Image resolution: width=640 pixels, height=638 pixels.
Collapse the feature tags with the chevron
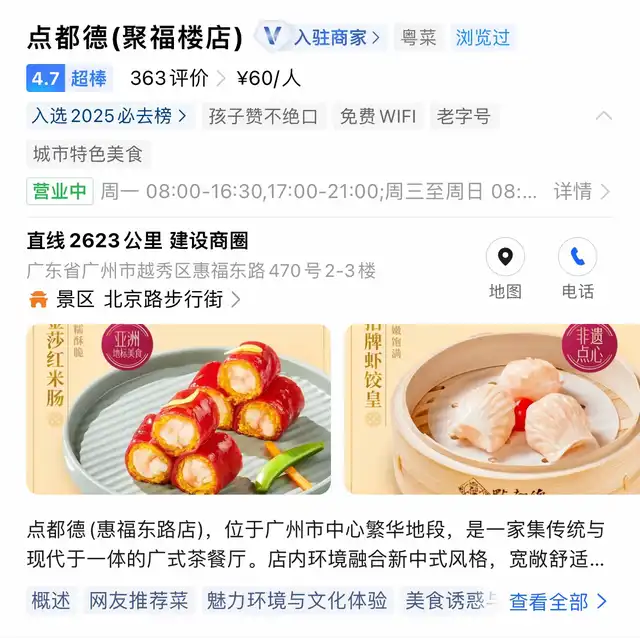[604, 116]
